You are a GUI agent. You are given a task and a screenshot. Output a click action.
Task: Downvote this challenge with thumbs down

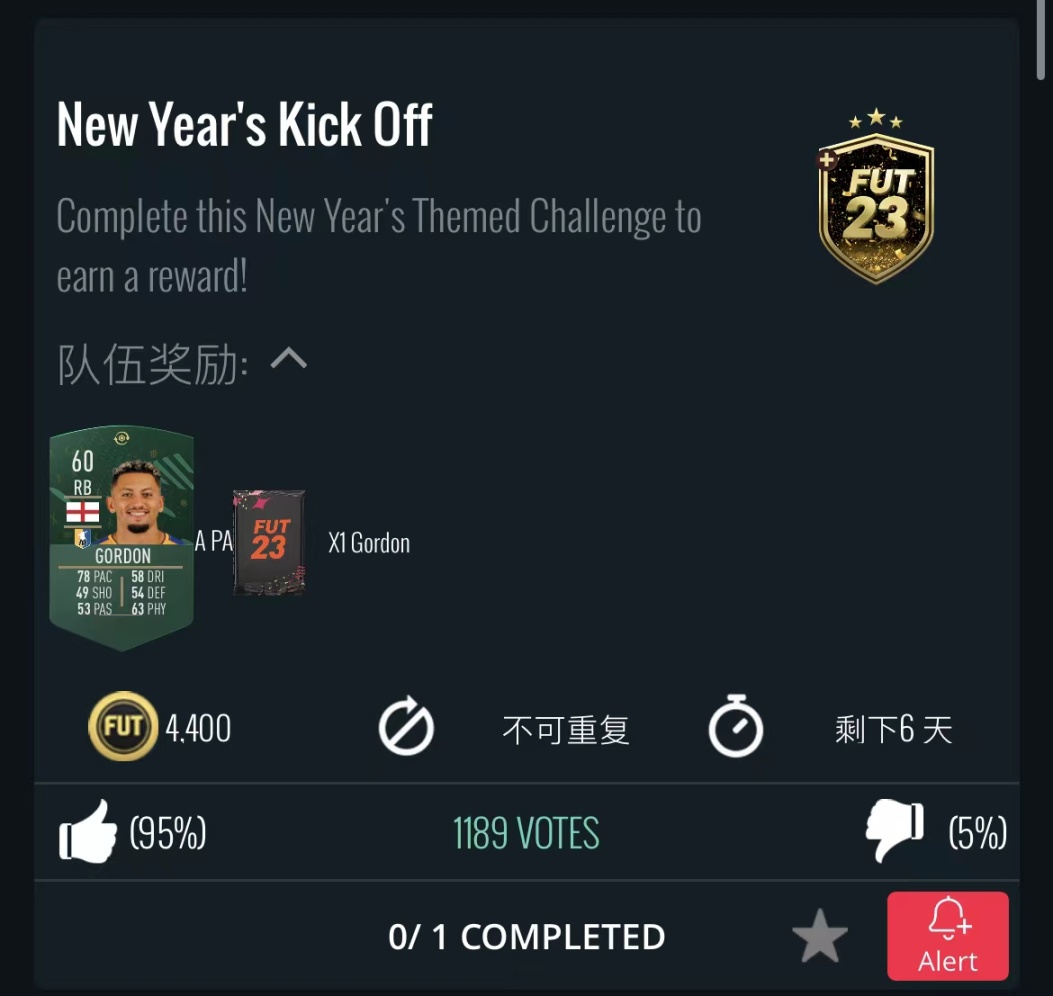coord(893,832)
